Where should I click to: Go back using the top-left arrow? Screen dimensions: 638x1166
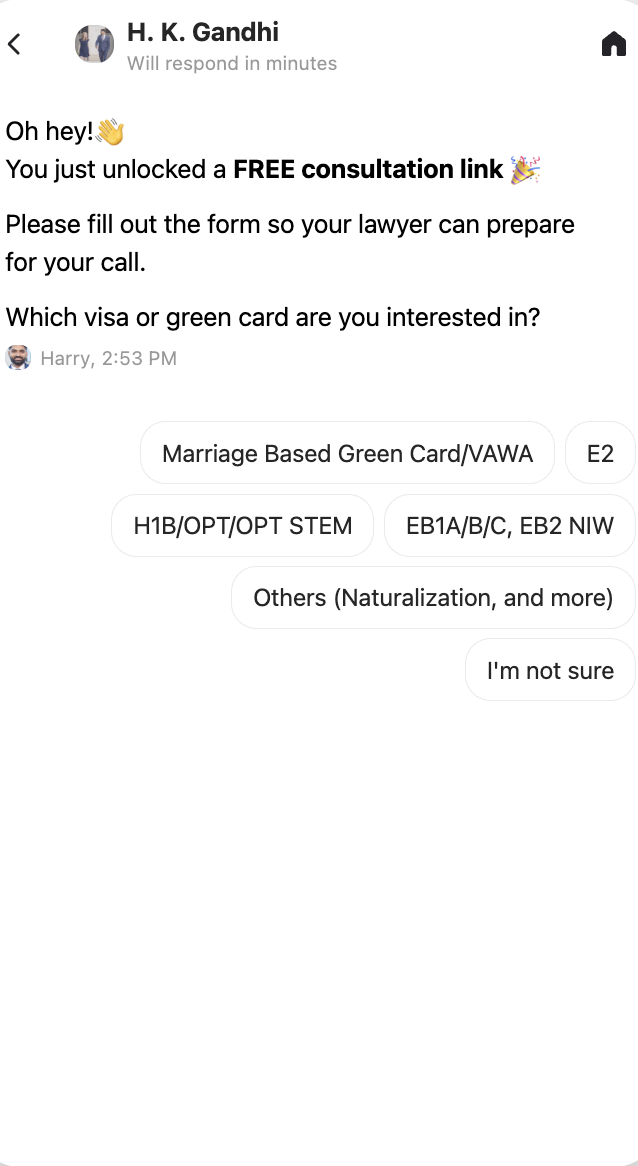click(14, 44)
